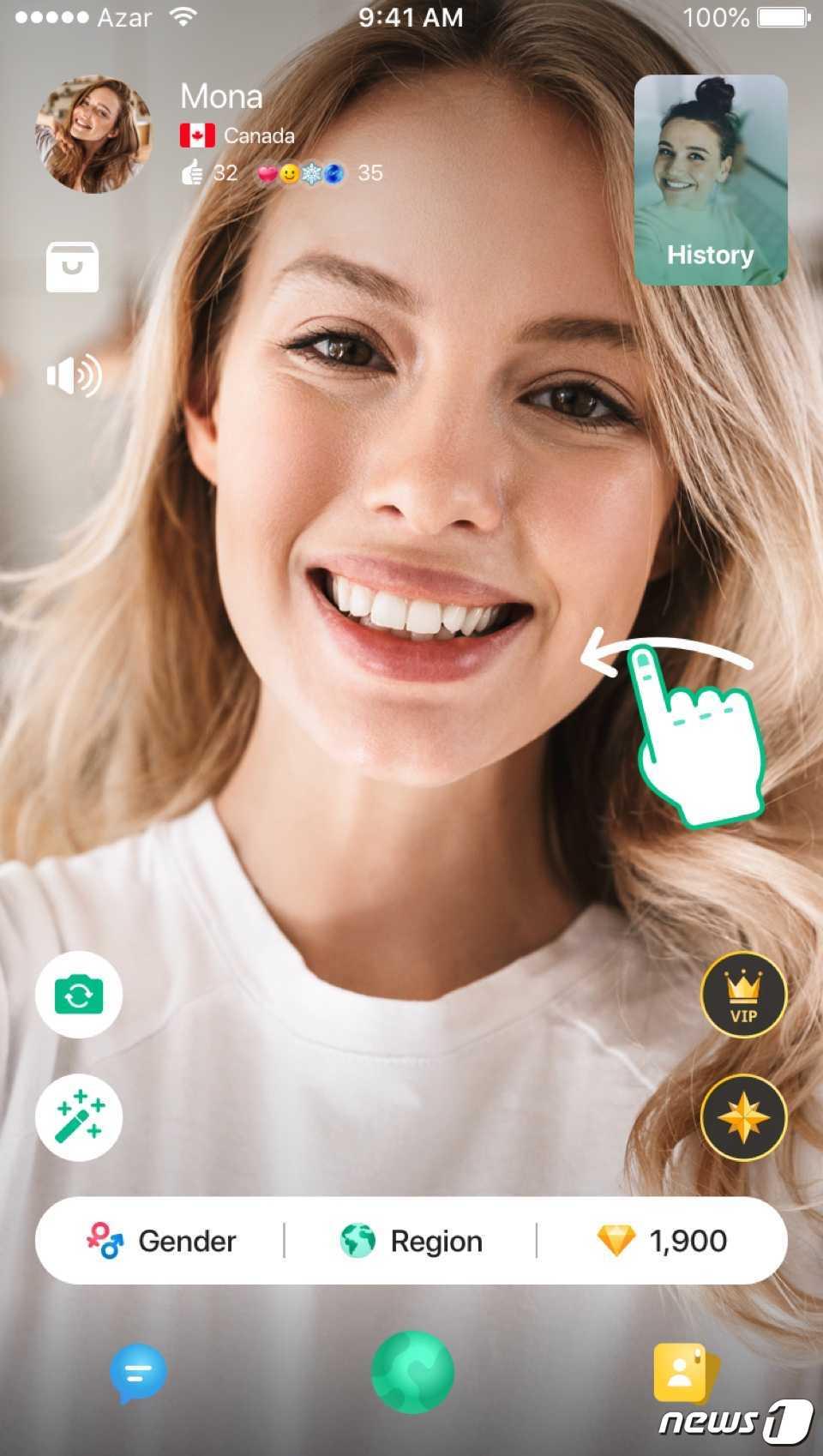
Task: Flip the camera
Action: (79, 995)
